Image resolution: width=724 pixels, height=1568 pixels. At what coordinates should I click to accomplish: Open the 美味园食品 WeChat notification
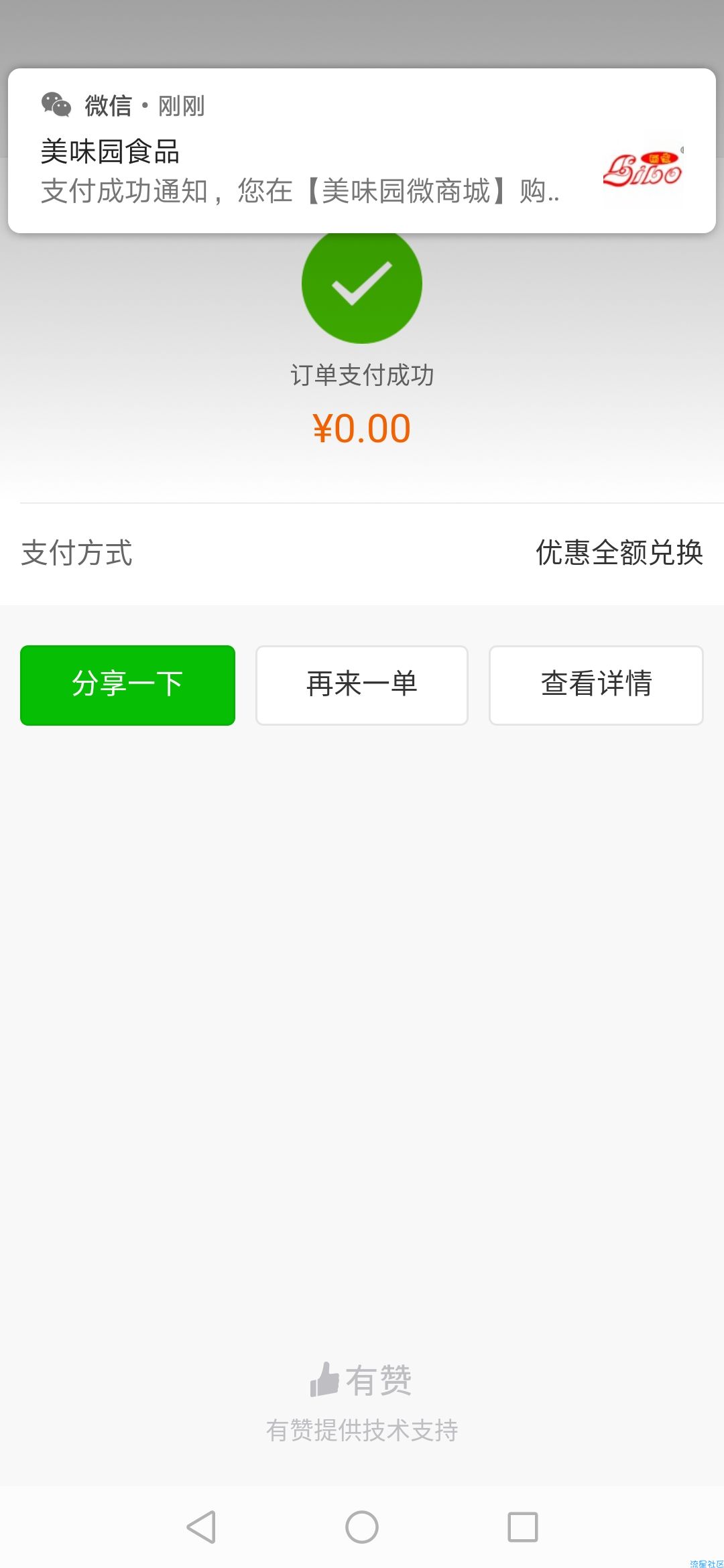coord(362,151)
